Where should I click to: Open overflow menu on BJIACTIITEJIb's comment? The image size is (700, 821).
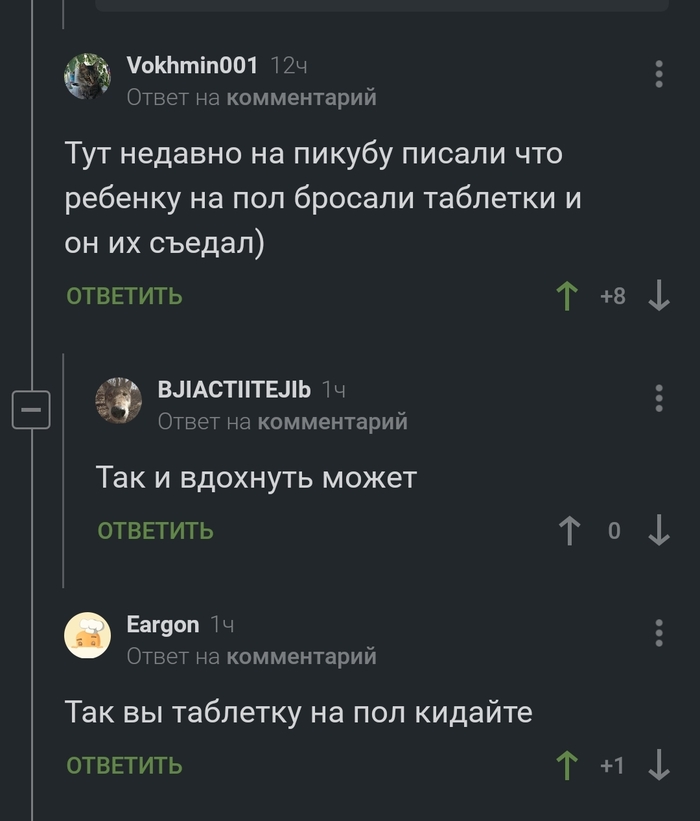click(x=658, y=397)
